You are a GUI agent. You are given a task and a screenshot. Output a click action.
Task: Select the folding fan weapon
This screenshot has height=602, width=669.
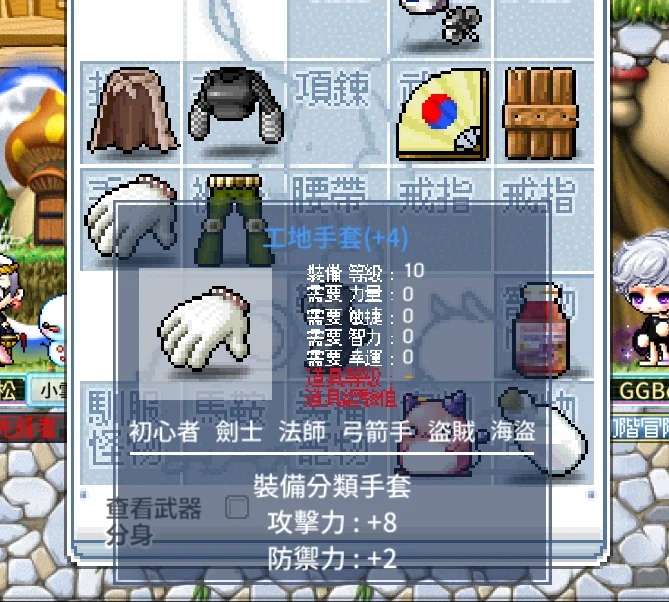click(x=441, y=113)
